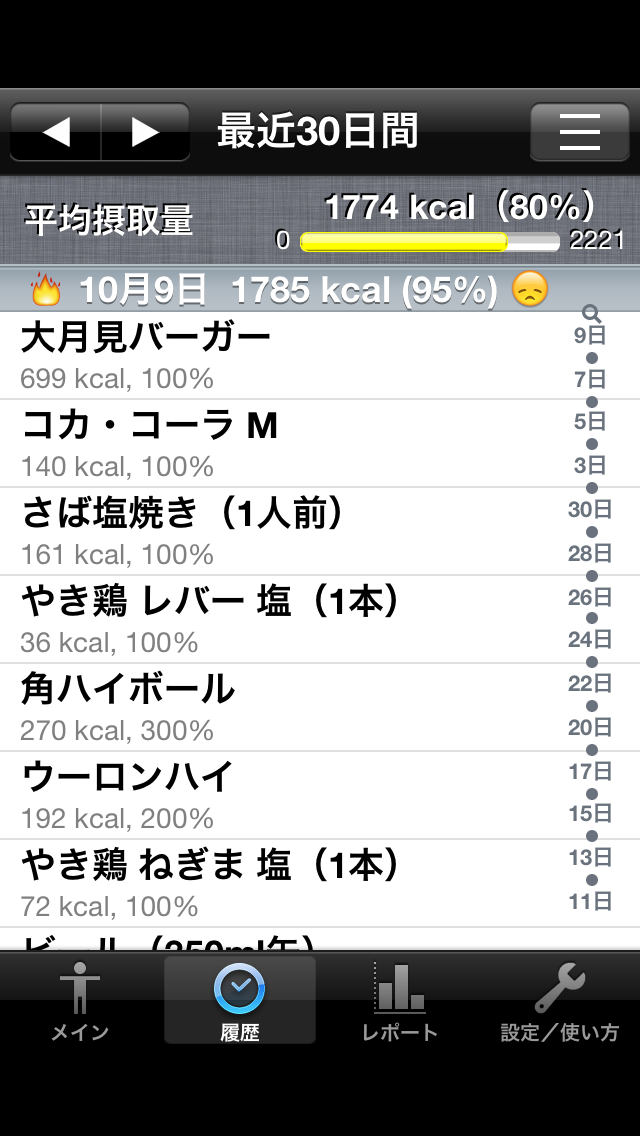Go to the previous period with left arrow
This screenshot has width=640, height=1136.
(56, 132)
